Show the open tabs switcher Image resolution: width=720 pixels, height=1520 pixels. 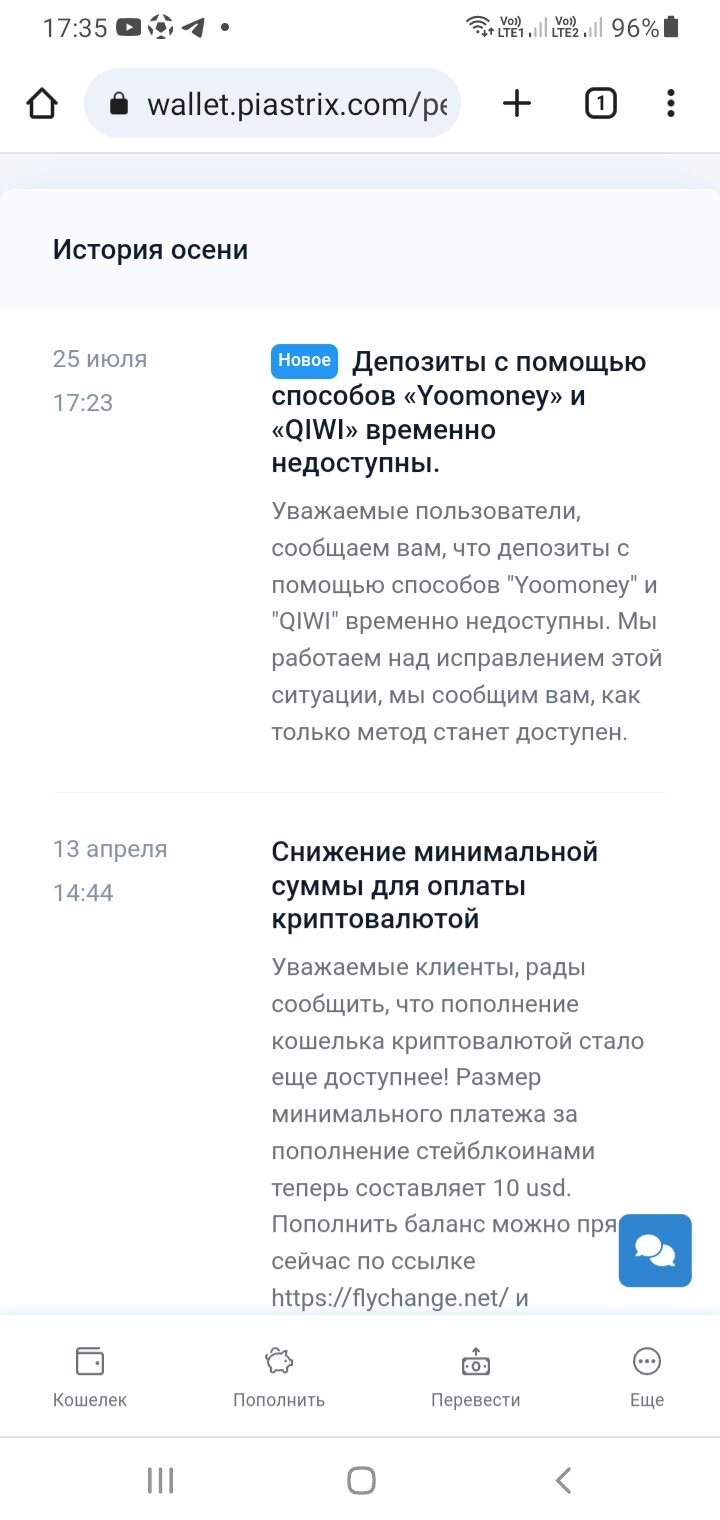pos(600,104)
